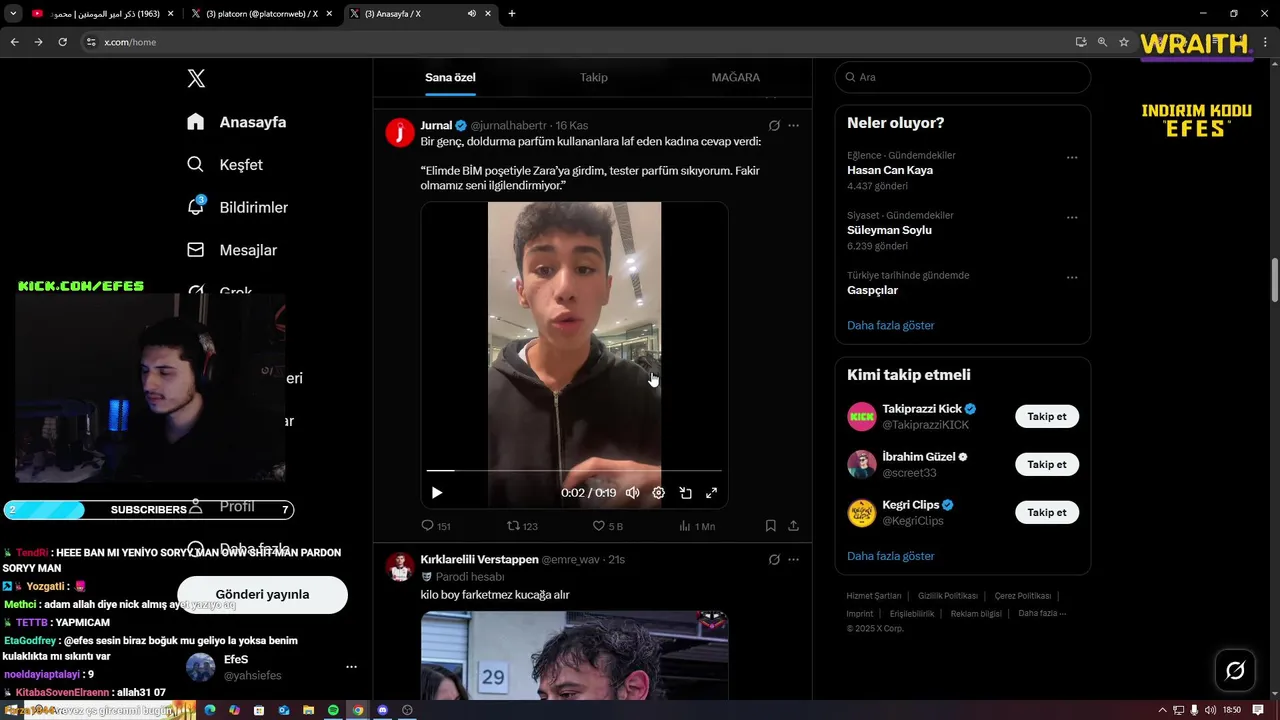
Task: Open Mesajlar from the sidebar
Action: pyautogui.click(x=247, y=250)
